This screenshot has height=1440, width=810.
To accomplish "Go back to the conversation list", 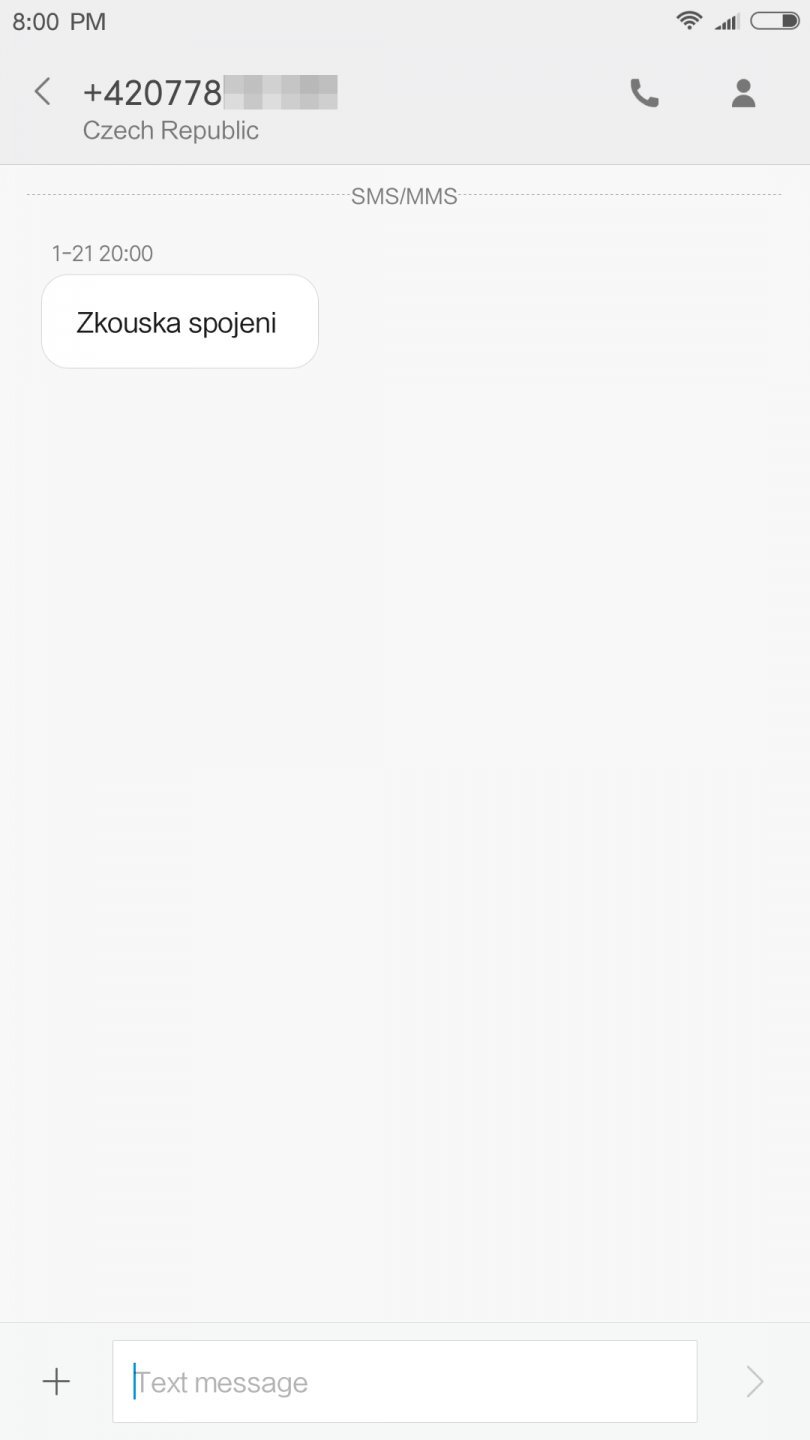I will 42,92.
